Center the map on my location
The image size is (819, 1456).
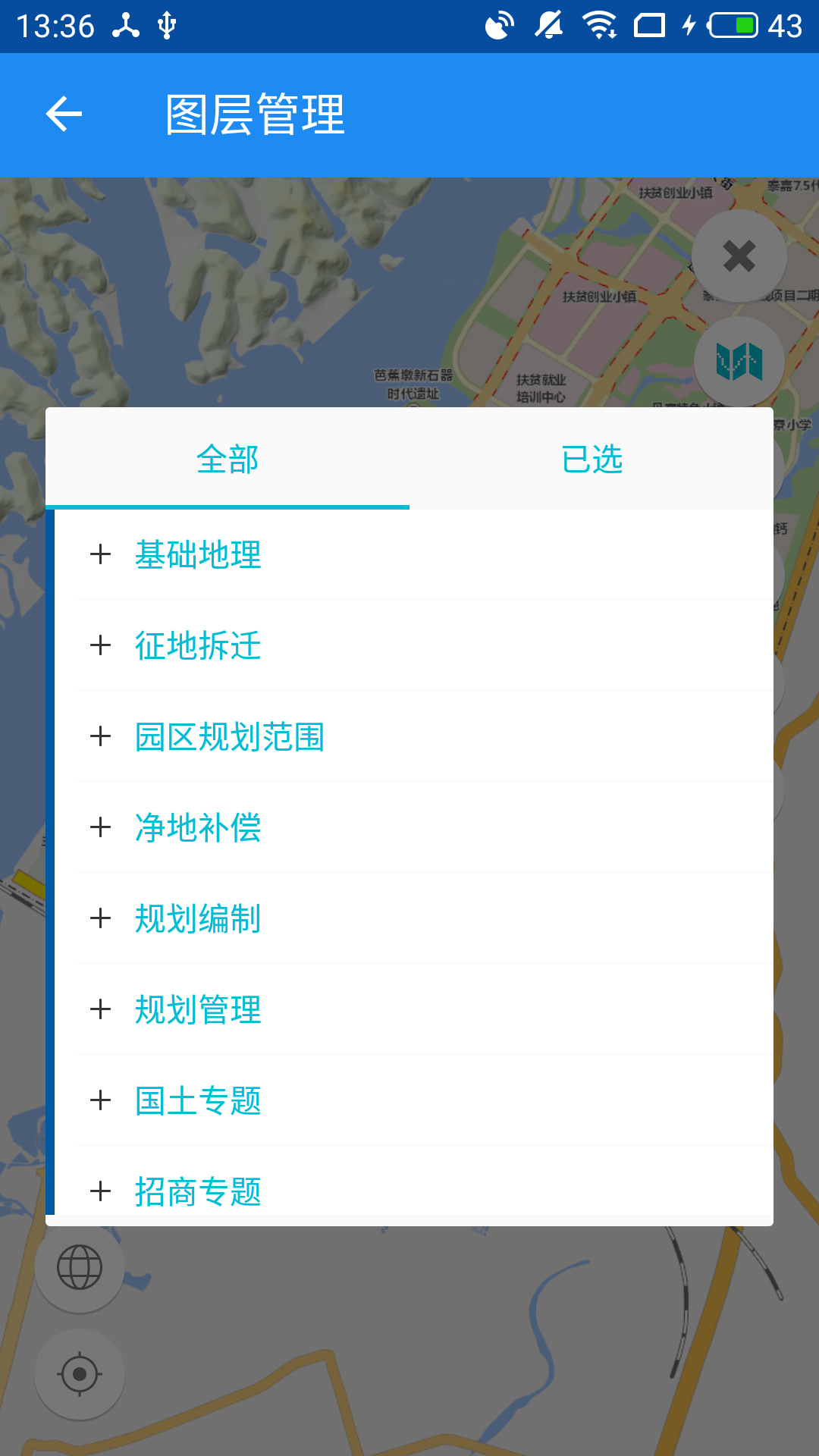pyautogui.click(x=80, y=1374)
